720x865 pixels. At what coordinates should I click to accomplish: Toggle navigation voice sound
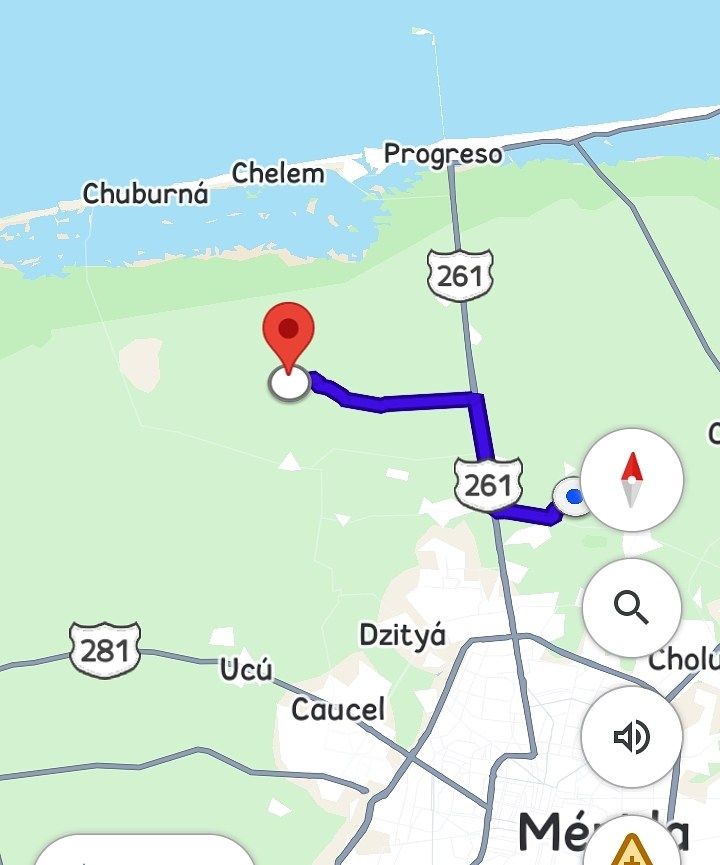[x=631, y=737]
